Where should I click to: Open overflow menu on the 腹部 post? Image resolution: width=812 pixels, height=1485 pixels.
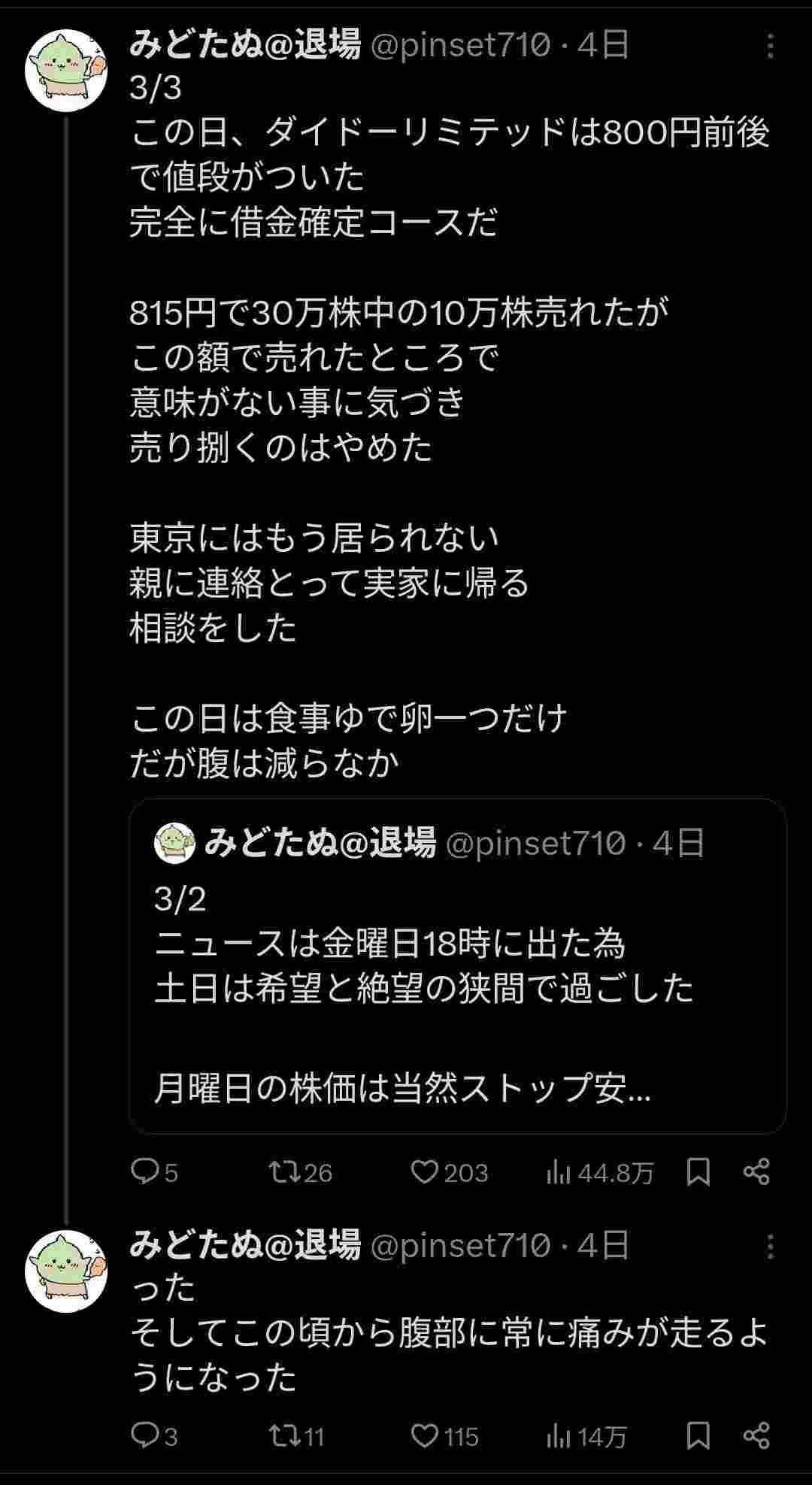770,1247
